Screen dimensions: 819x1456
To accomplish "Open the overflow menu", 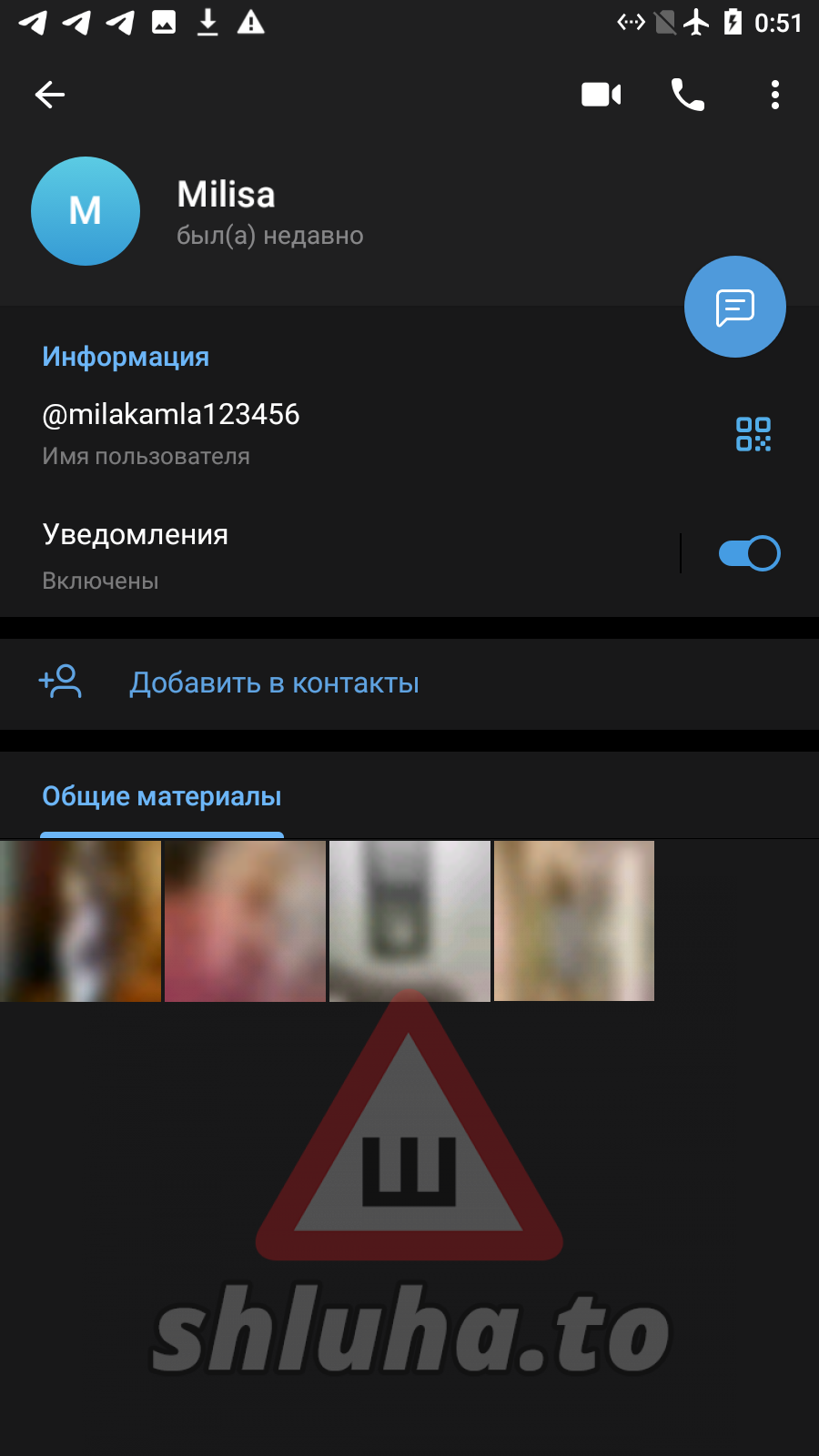I will [774, 95].
